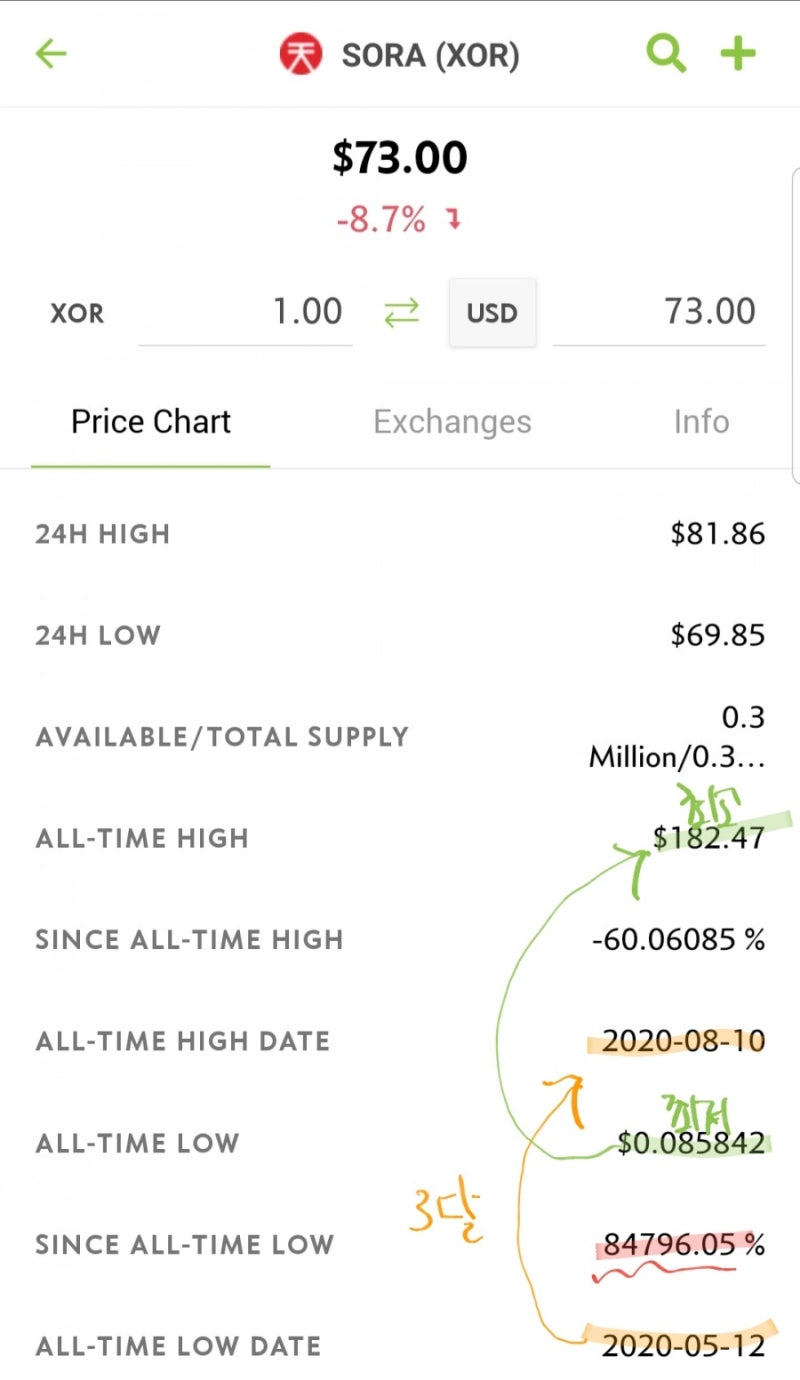Switch to the Exchanges tab
The height and width of the screenshot is (1380, 800).
[452, 422]
